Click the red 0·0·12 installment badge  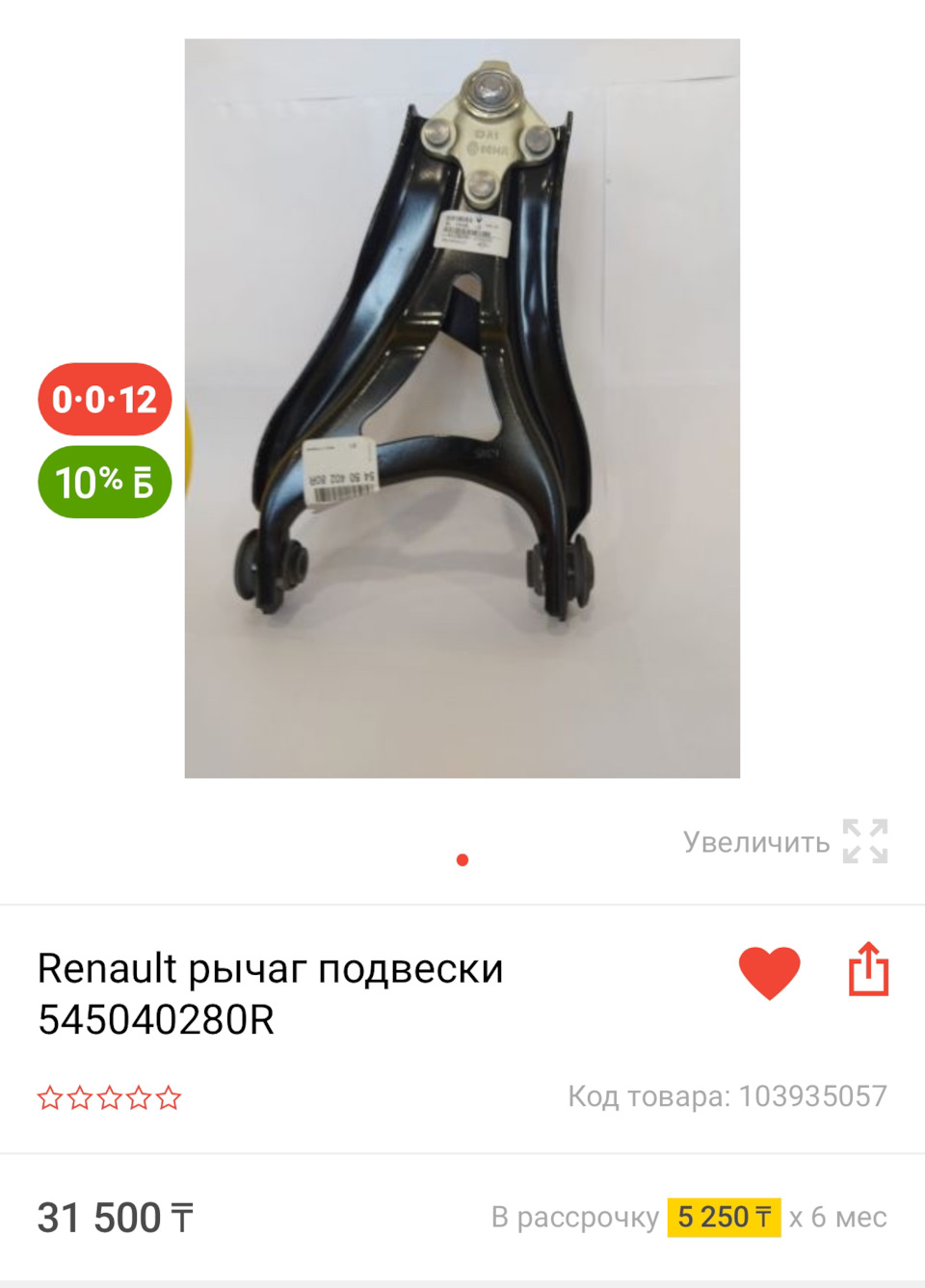(104, 399)
